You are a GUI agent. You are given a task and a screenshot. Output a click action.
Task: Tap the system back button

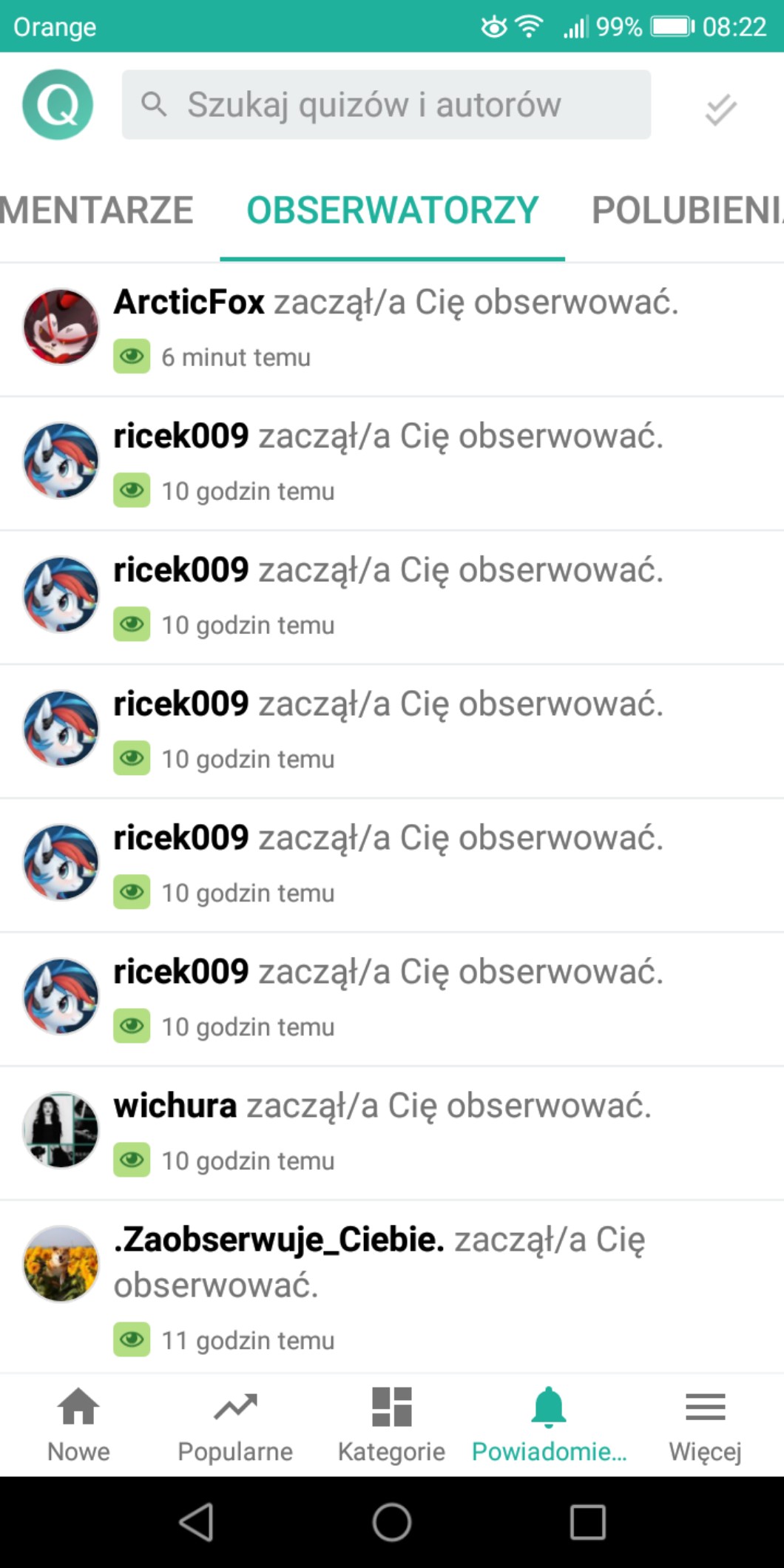(197, 1522)
